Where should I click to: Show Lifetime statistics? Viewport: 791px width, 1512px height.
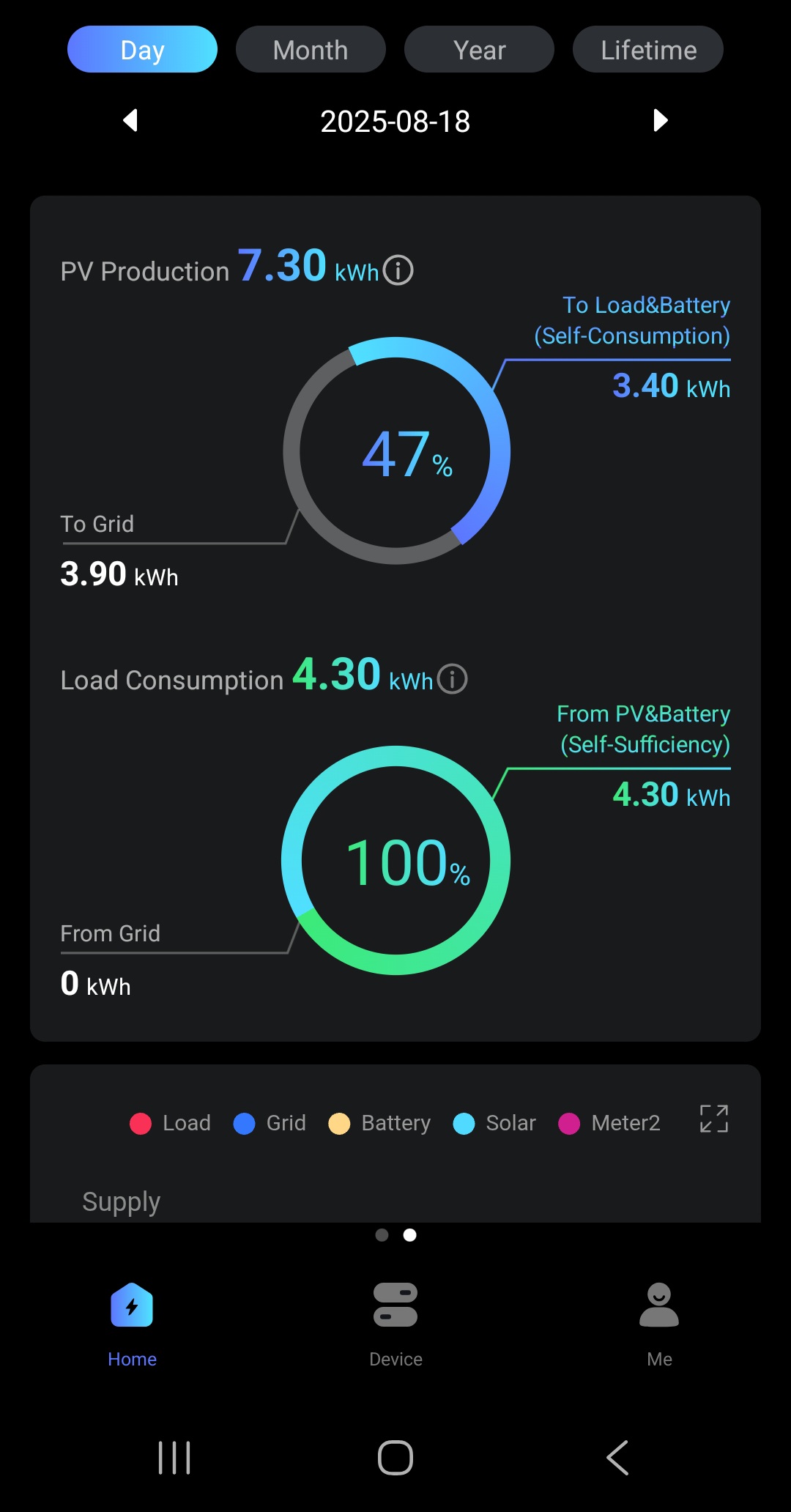(x=648, y=50)
